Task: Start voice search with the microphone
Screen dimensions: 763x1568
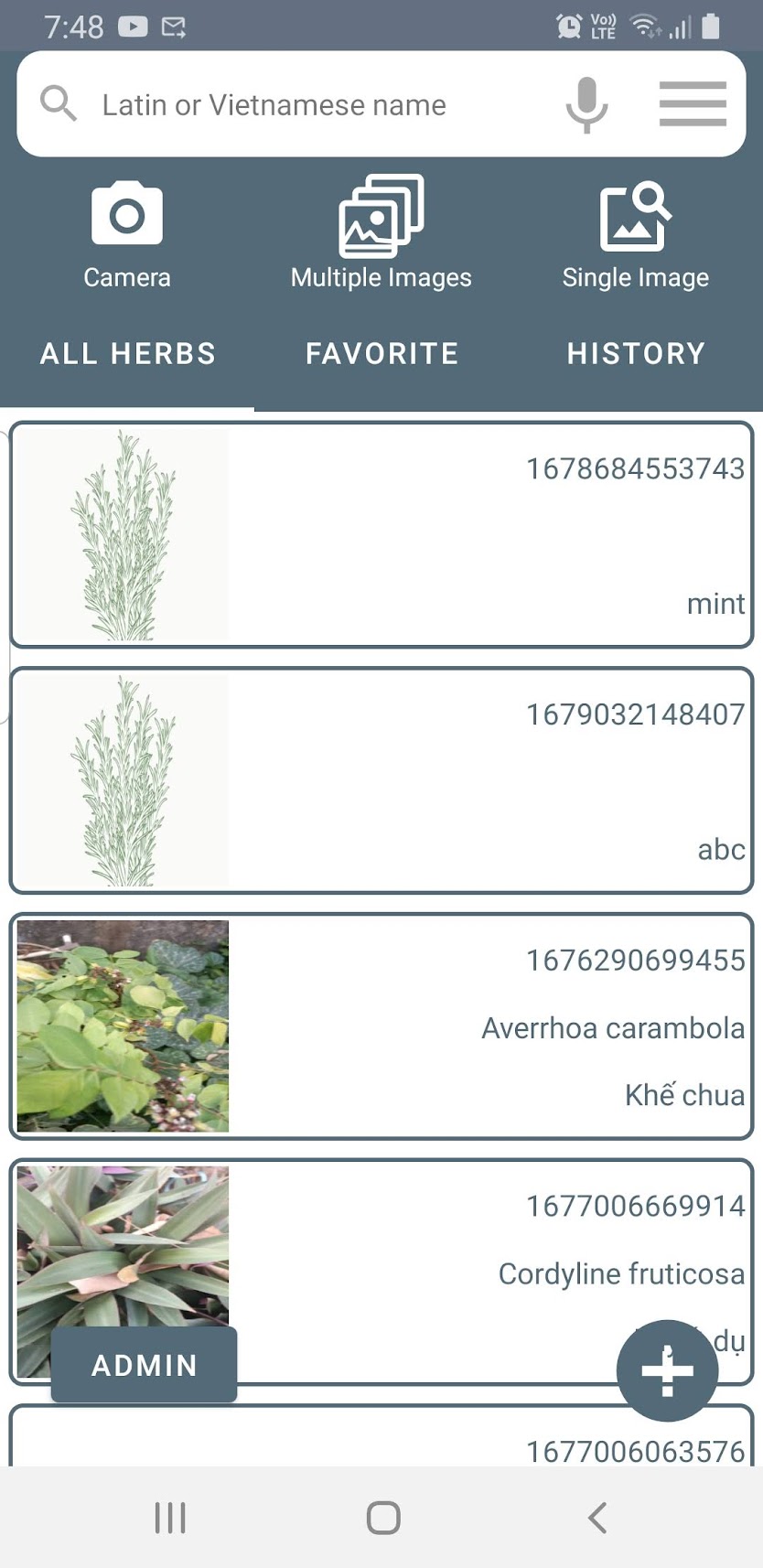Action: (586, 104)
